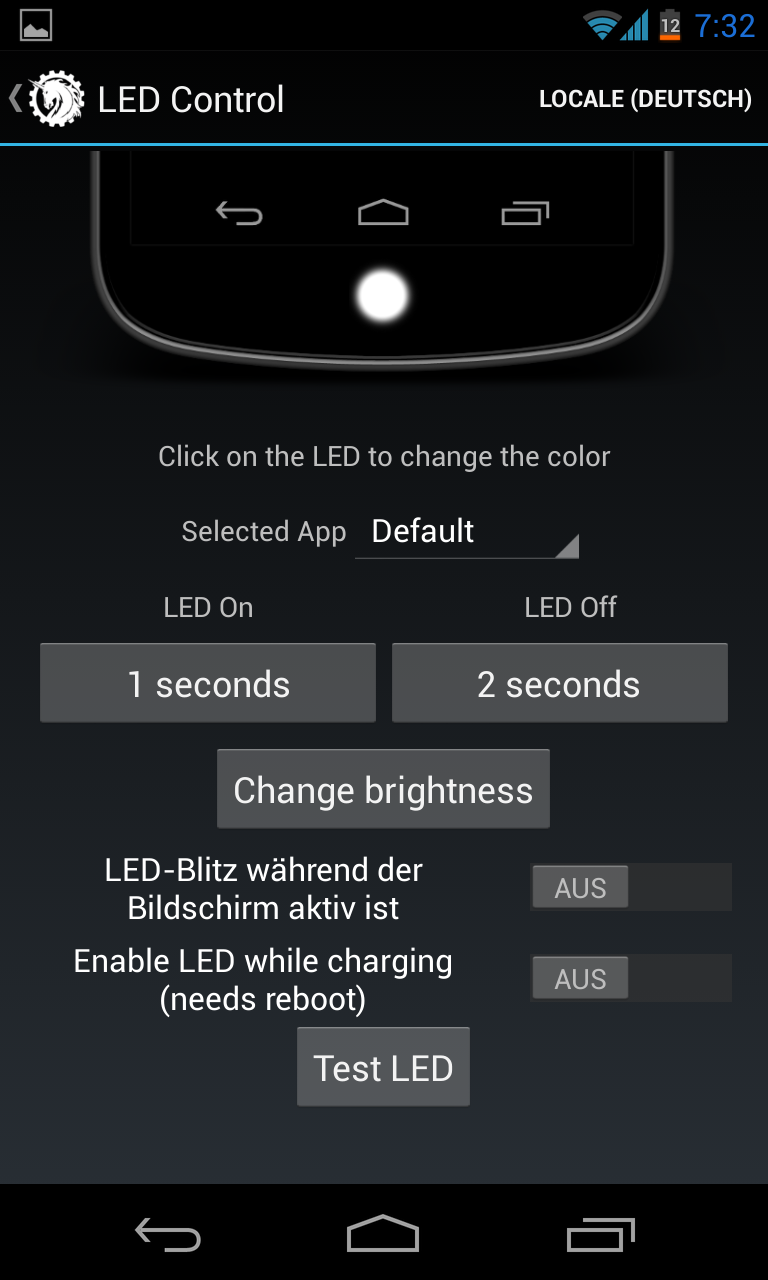This screenshot has width=768, height=1280.
Task: Change the LED On duration of 1 seconds
Action: pos(208,684)
